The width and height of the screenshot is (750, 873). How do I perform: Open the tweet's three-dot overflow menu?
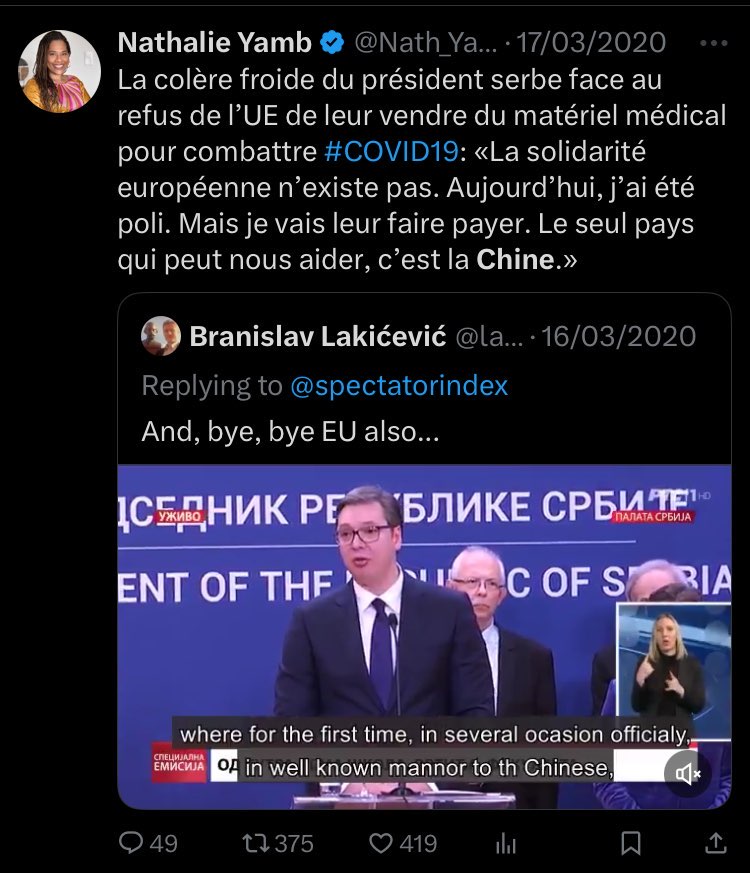coord(714,44)
